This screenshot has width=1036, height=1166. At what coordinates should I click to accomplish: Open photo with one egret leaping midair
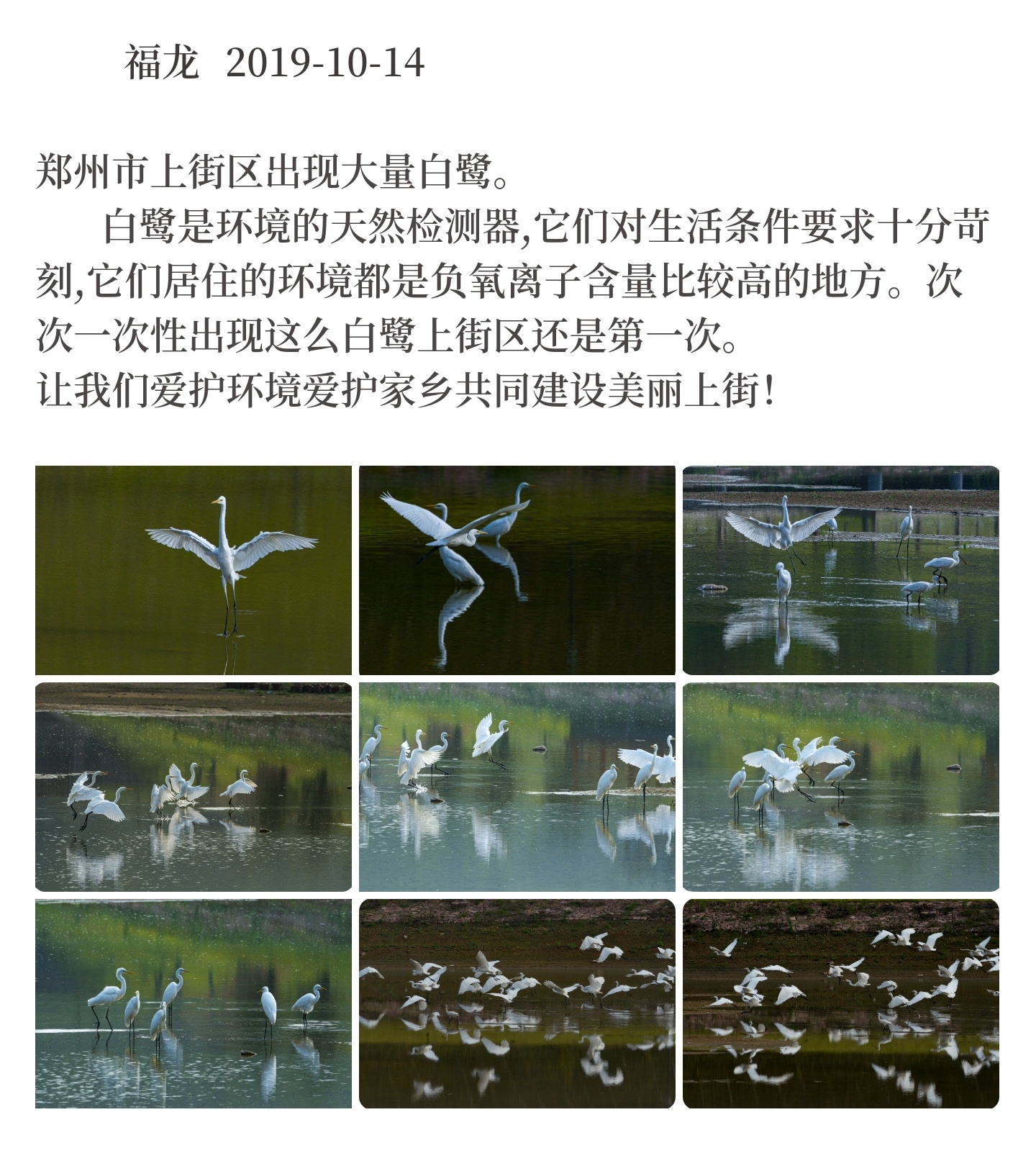tap(517, 787)
